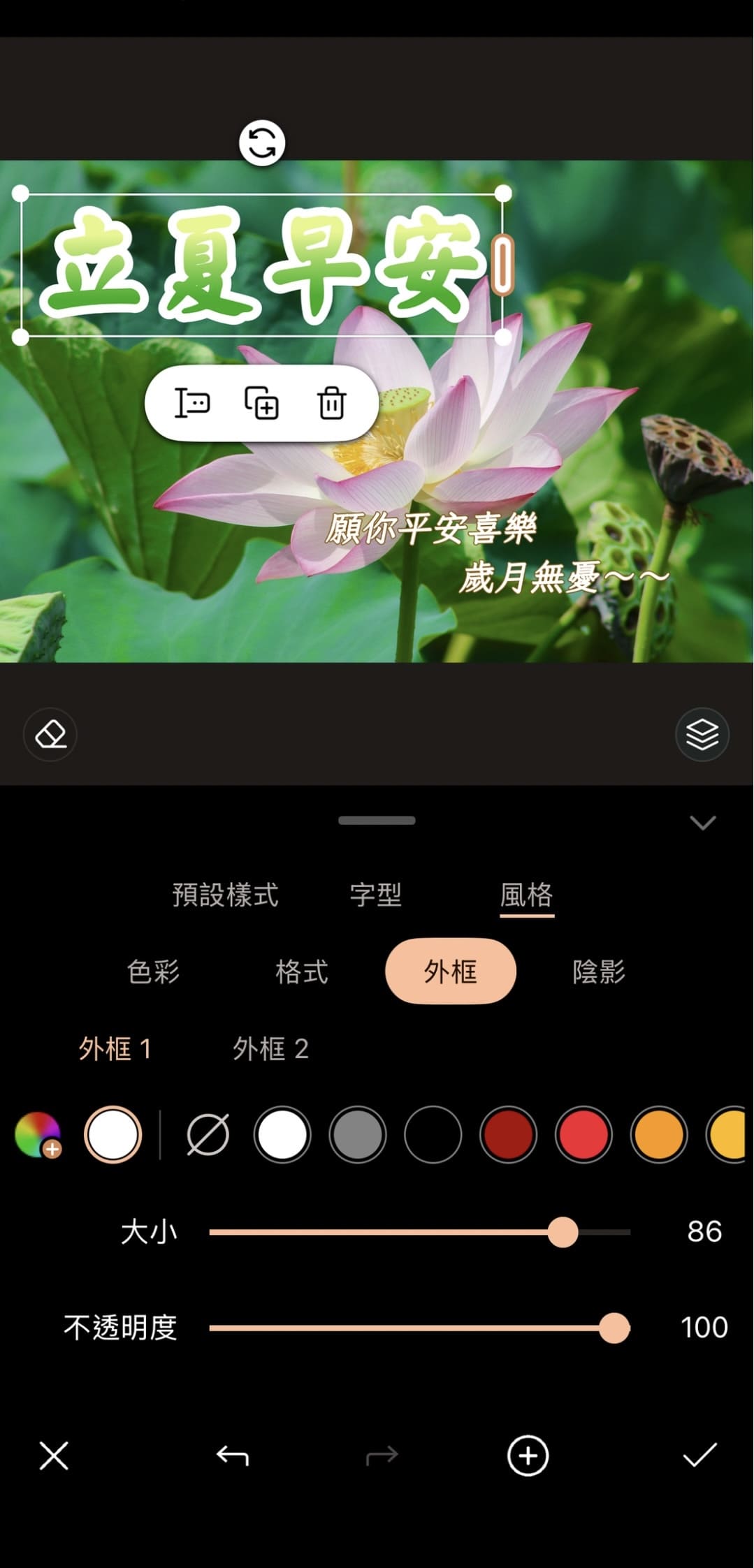
Task: Switch to the 字型 tab
Action: [x=376, y=895]
